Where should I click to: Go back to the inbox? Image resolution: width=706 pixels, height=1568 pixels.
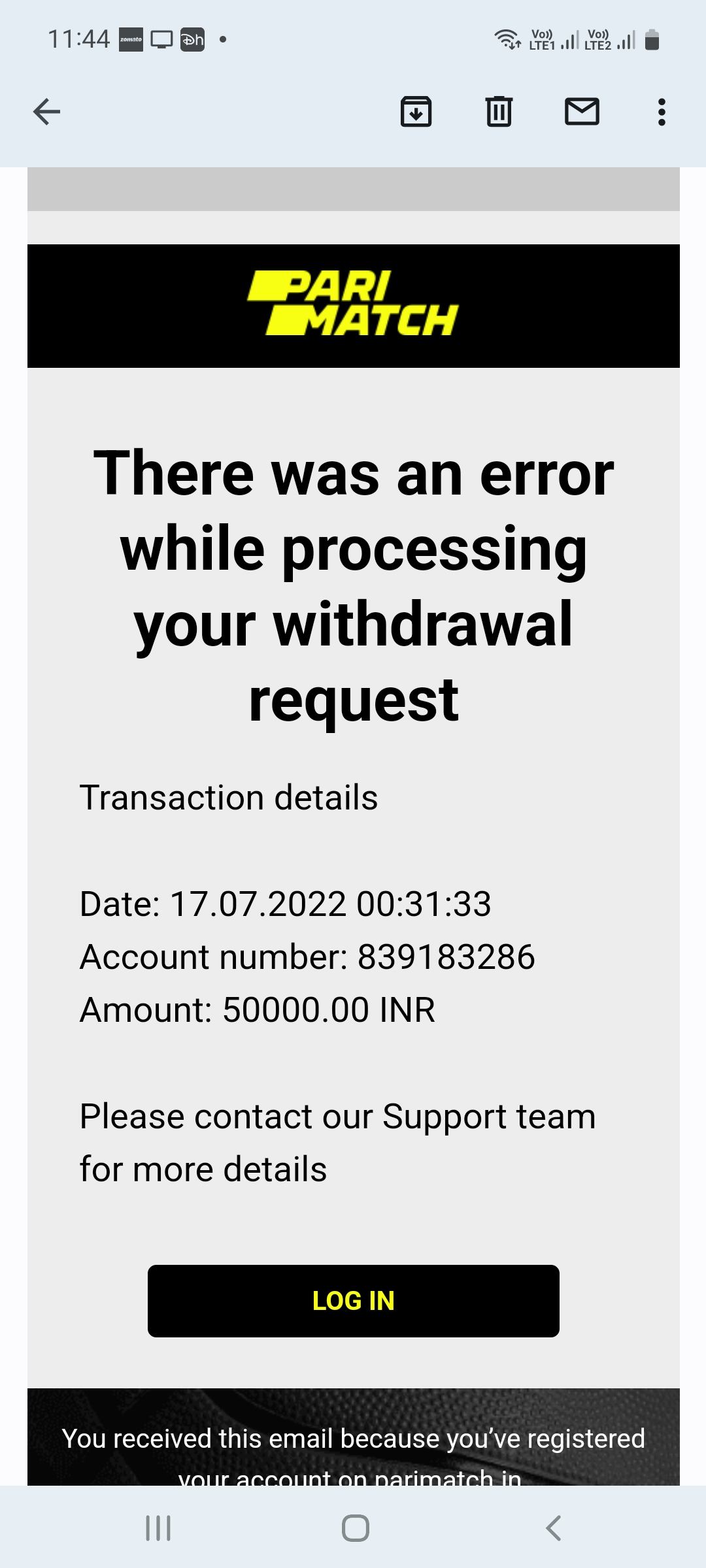(x=46, y=112)
